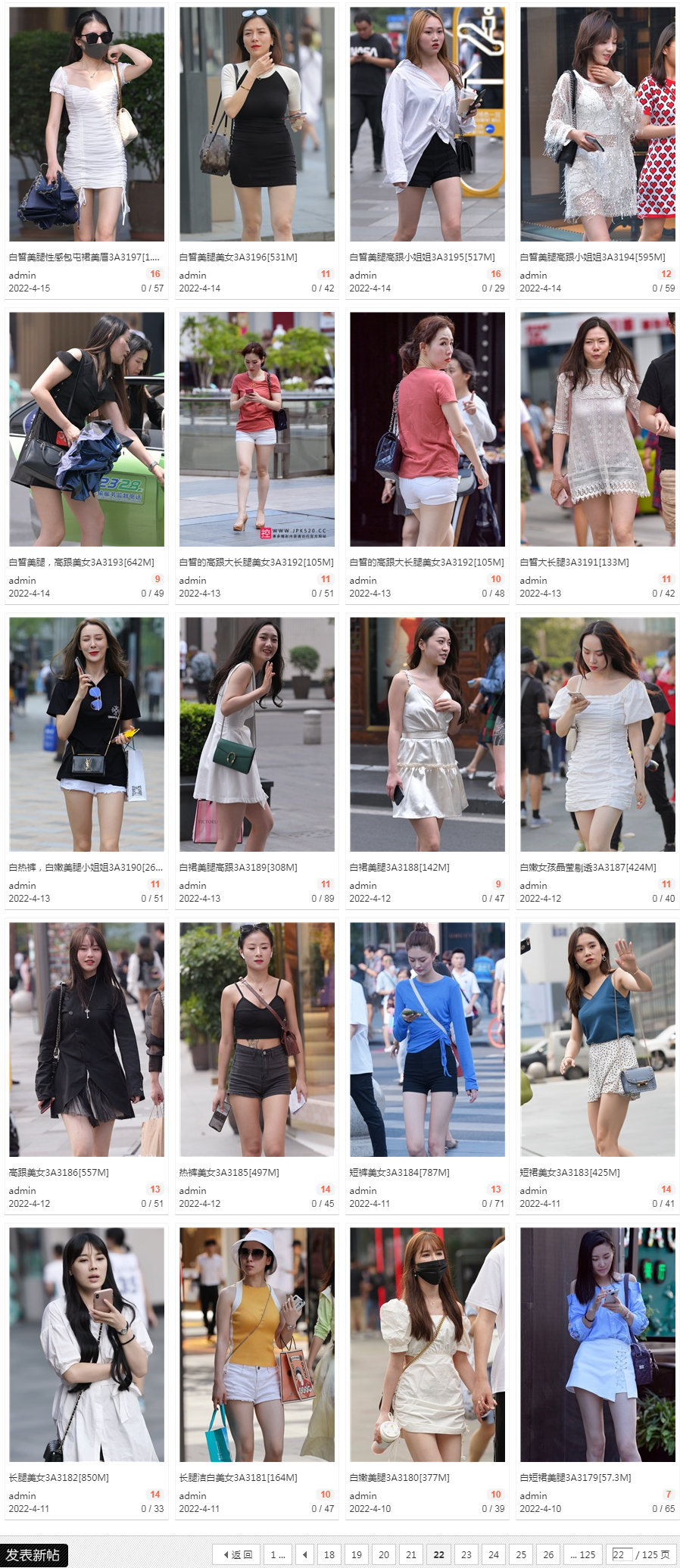Open thread 3A3197 thumbnail
This screenshot has height=1568, width=680.
(86, 124)
